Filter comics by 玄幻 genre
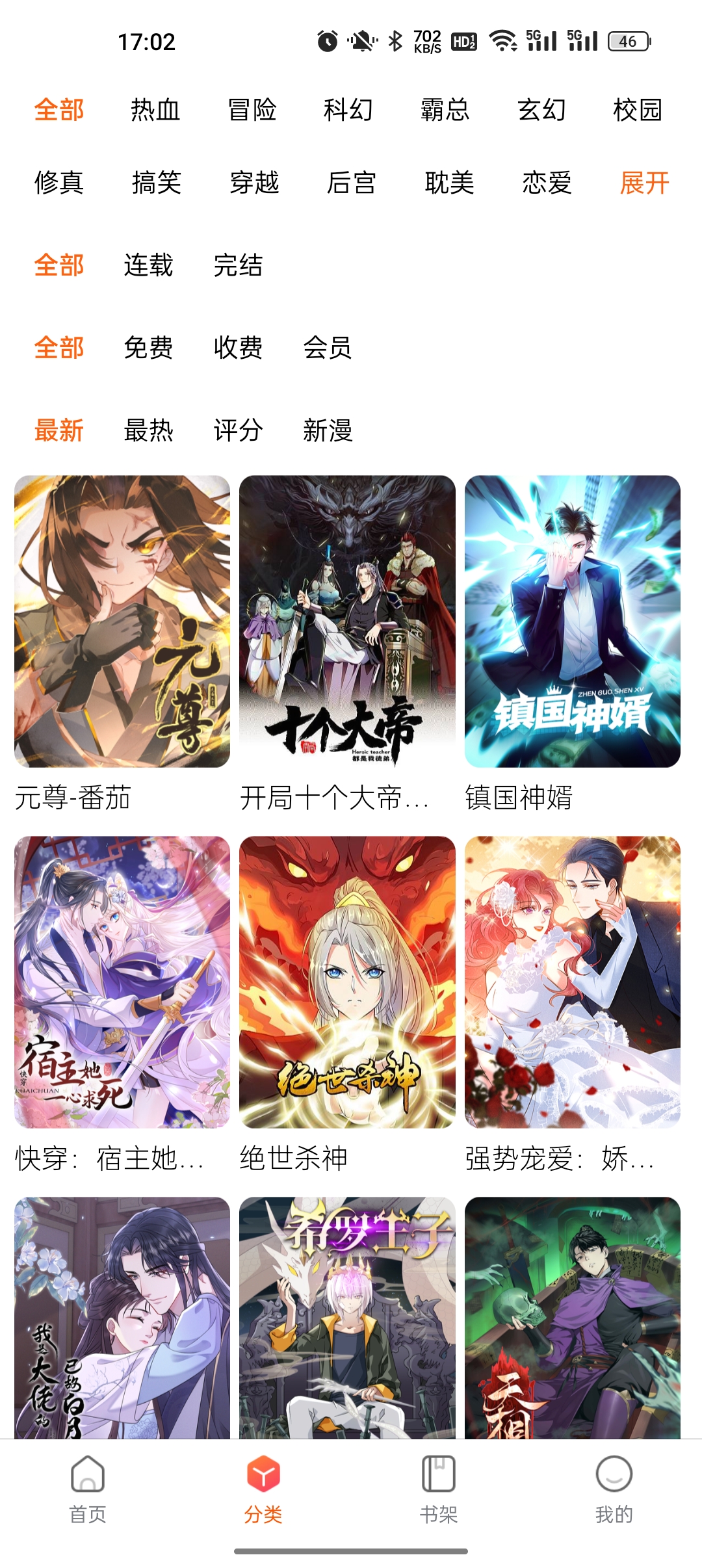The image size is (702, 1568). tap(541, 110)
